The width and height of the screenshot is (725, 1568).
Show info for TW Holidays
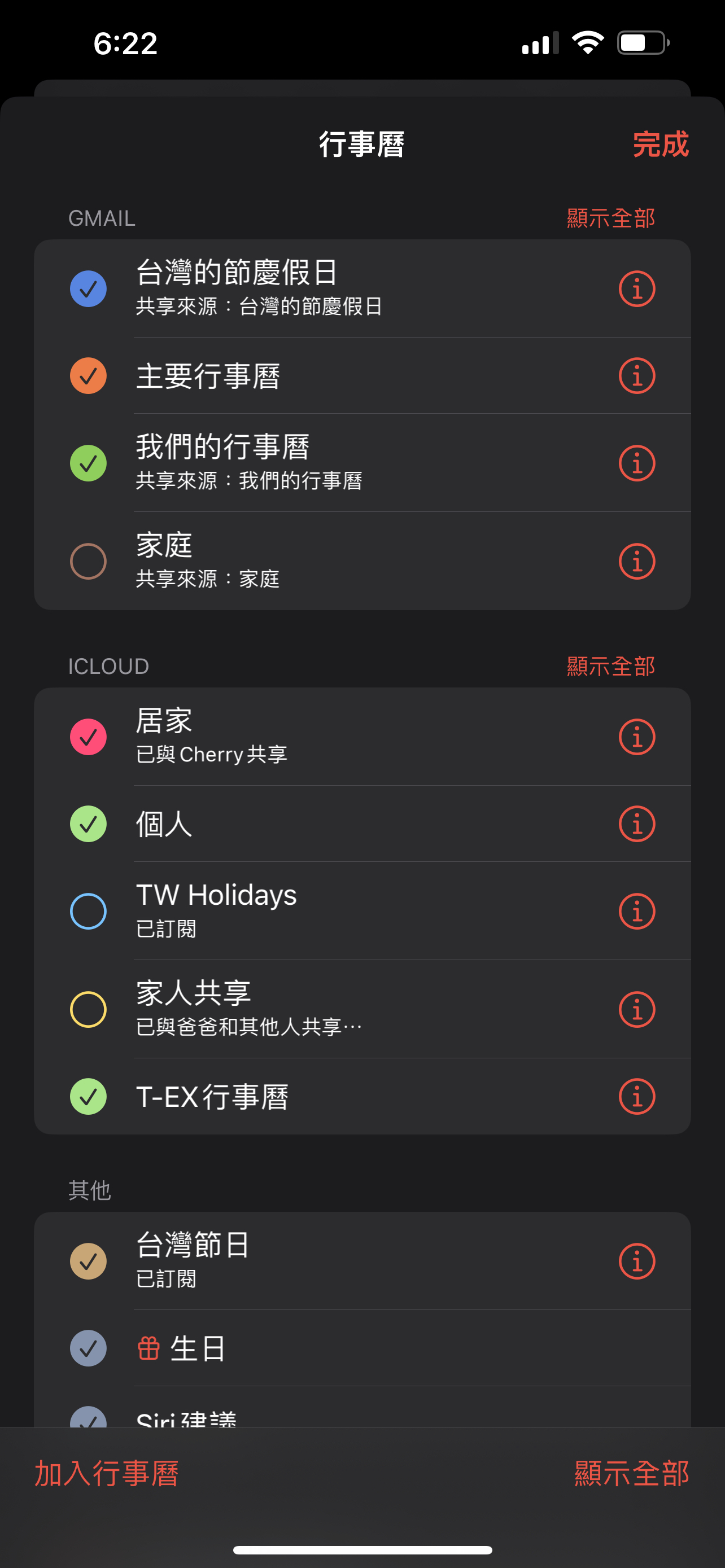pyautogui.click(x=637, y=911)
